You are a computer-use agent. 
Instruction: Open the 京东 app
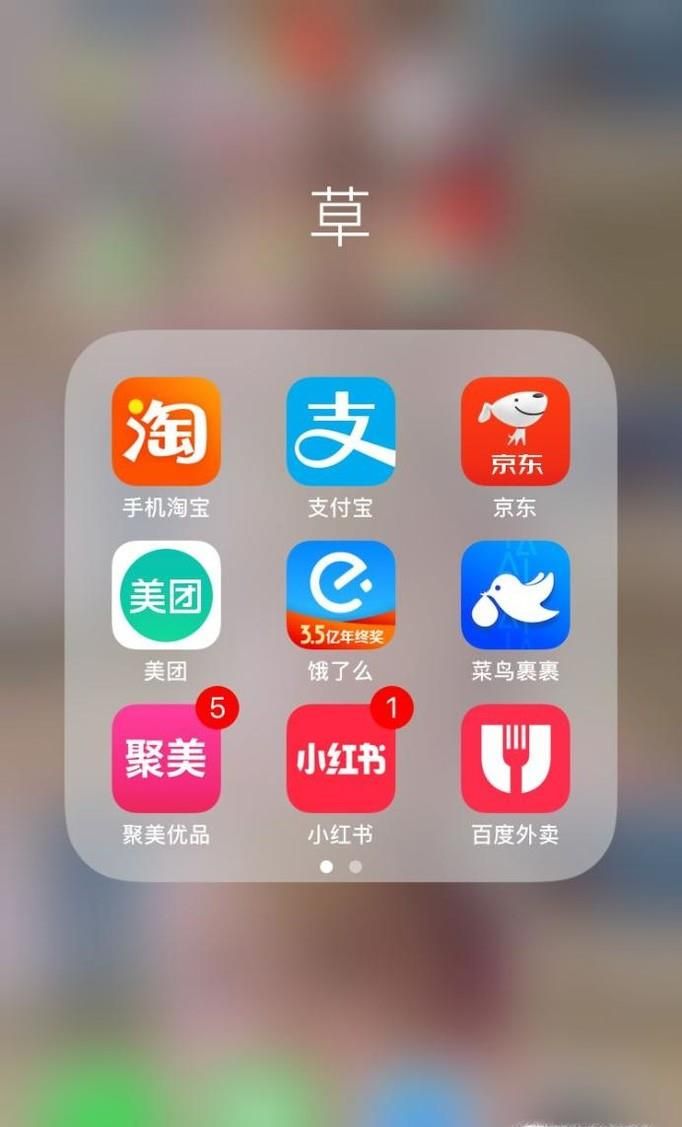(x=515, y=432)
